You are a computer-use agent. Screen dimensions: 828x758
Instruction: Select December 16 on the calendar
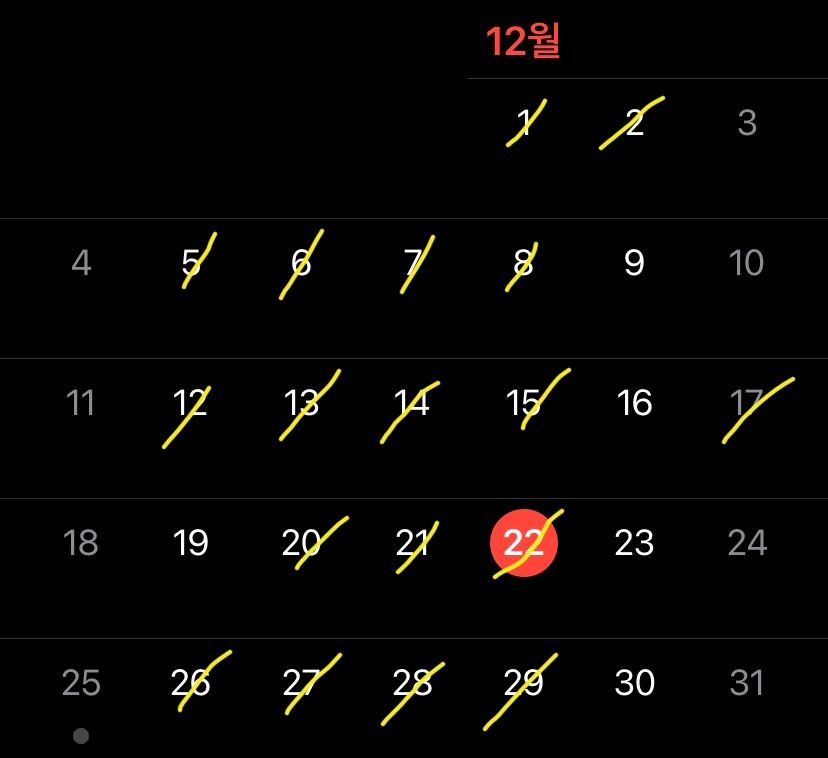click(x=634, y=403)
